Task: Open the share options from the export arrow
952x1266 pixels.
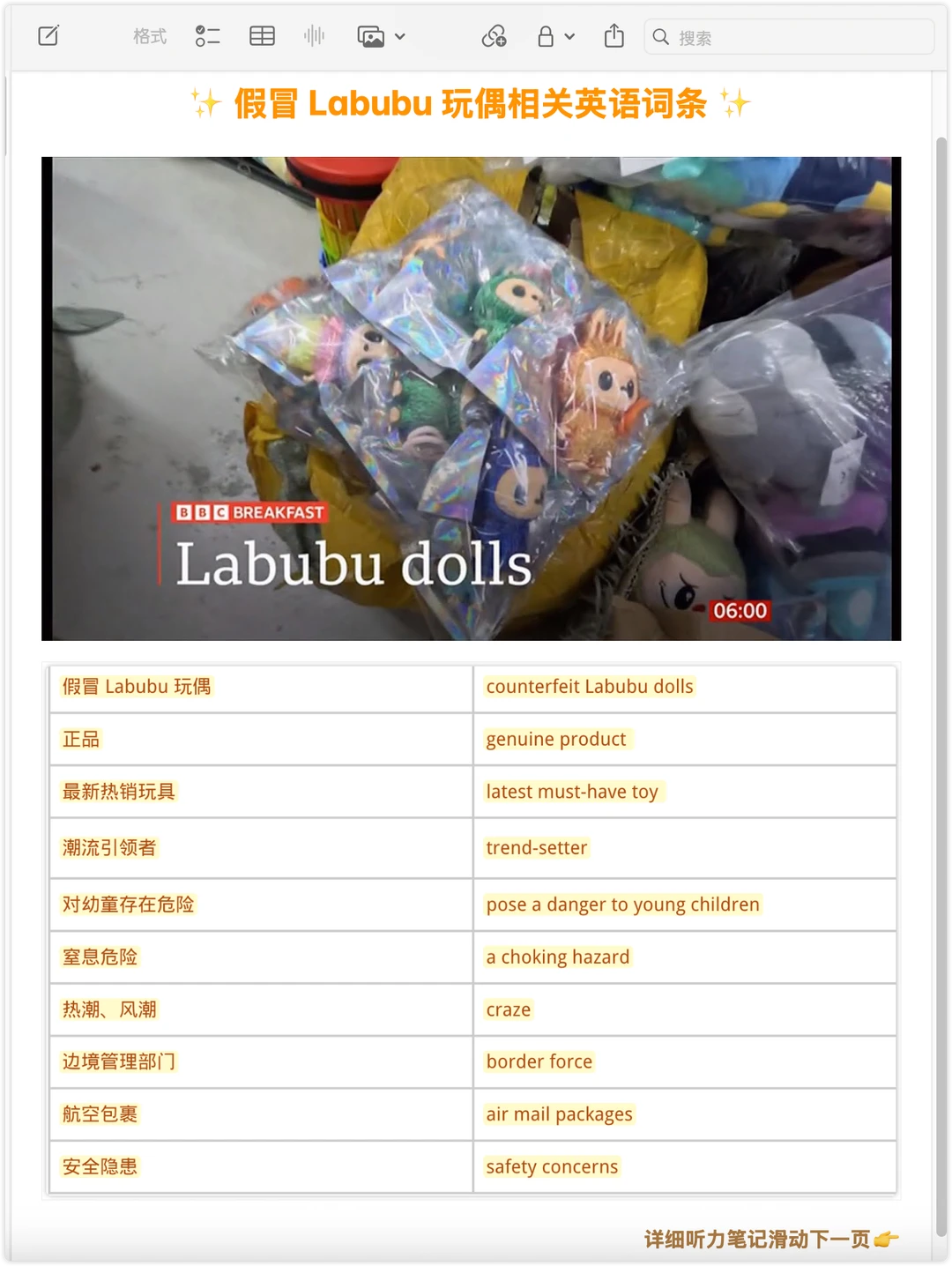Action: coord(614,36)
